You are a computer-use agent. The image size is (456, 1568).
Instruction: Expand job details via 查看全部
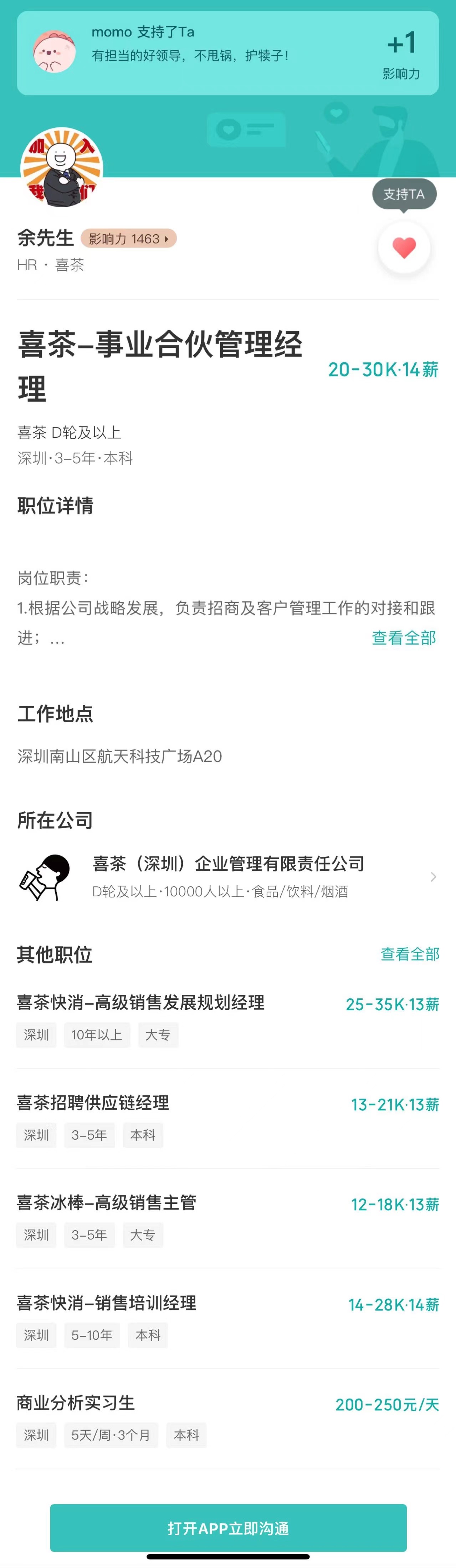(x=404, y=638)
